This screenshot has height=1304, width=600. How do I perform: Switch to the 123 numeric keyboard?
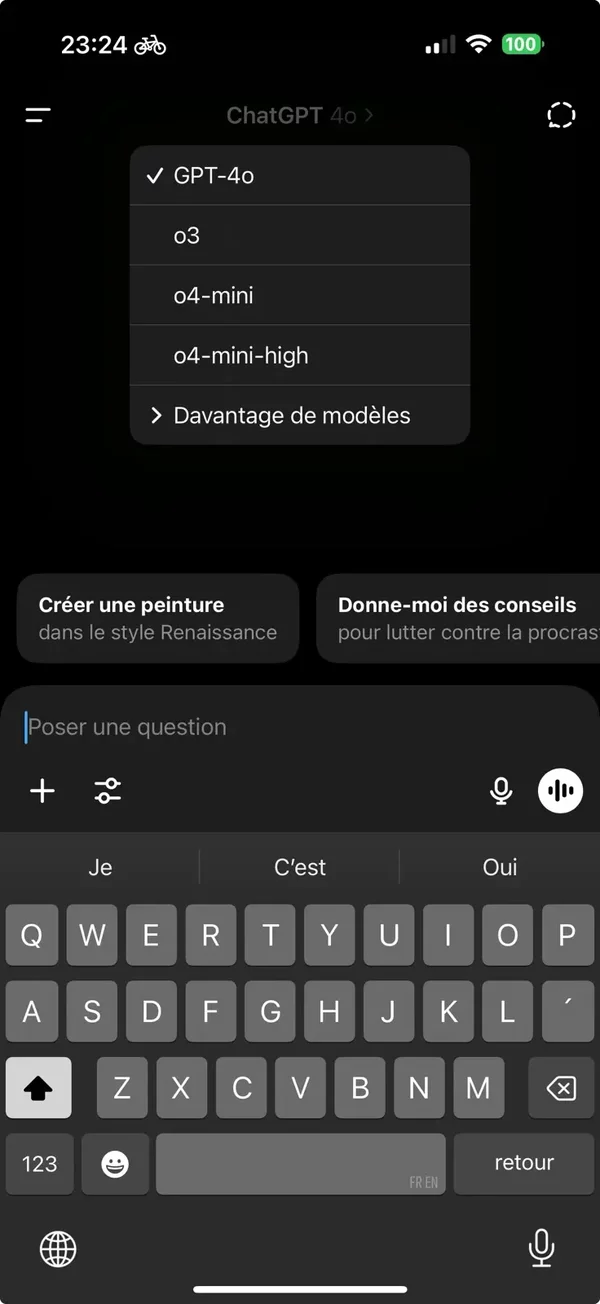40,1163
